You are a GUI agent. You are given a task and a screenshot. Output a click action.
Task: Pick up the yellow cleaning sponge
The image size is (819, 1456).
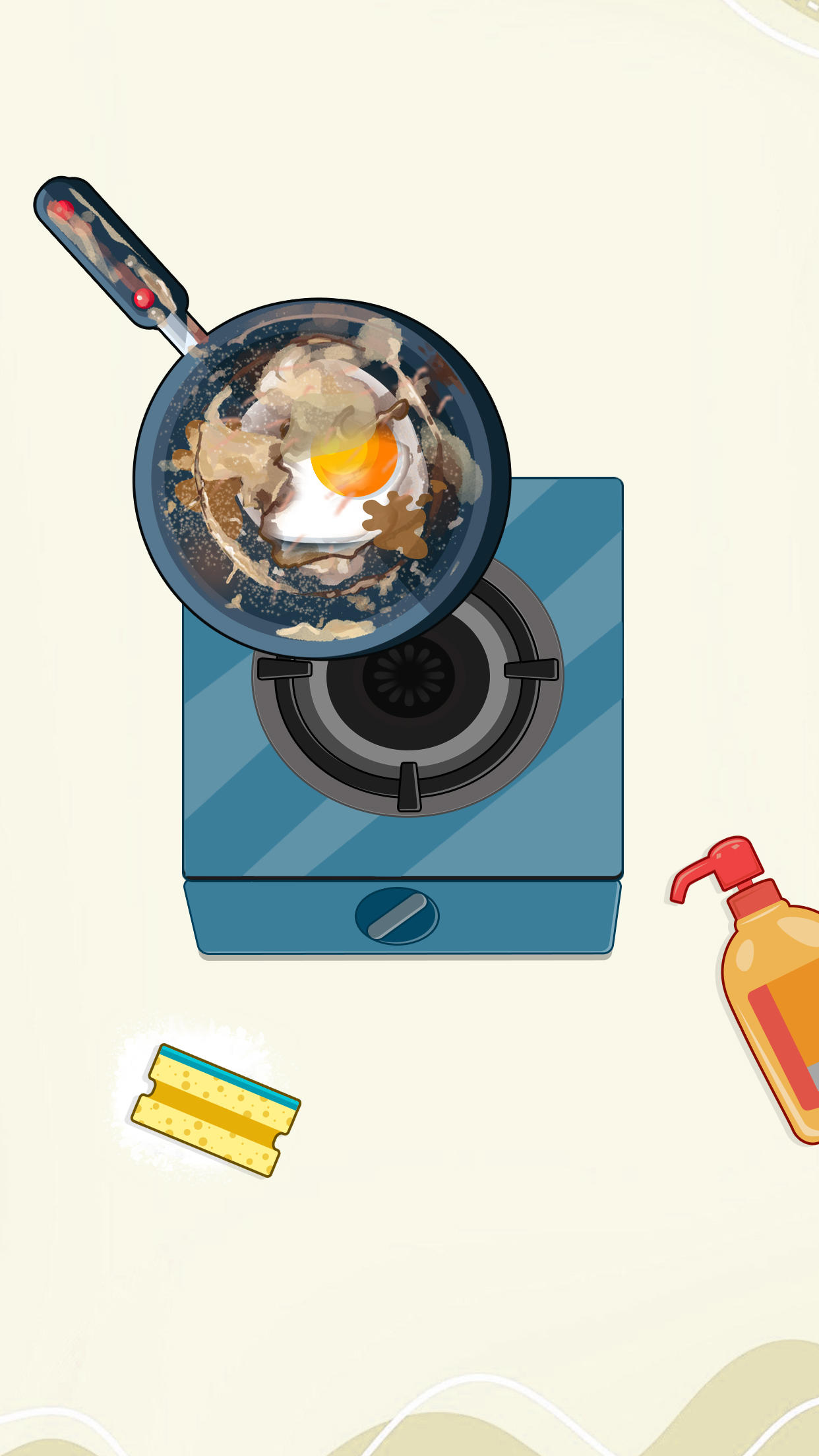point(215,1109)
